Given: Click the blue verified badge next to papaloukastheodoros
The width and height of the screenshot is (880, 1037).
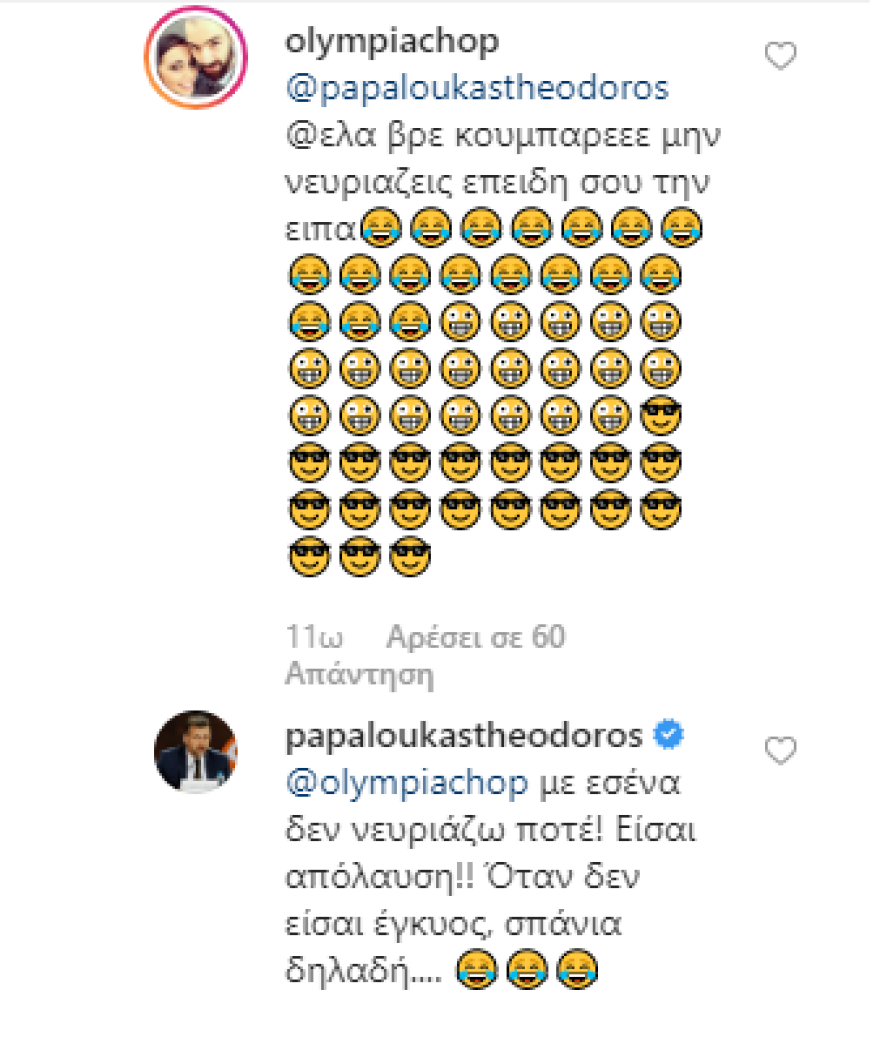Looking at the screenshot, I should [x=666, y=735].
